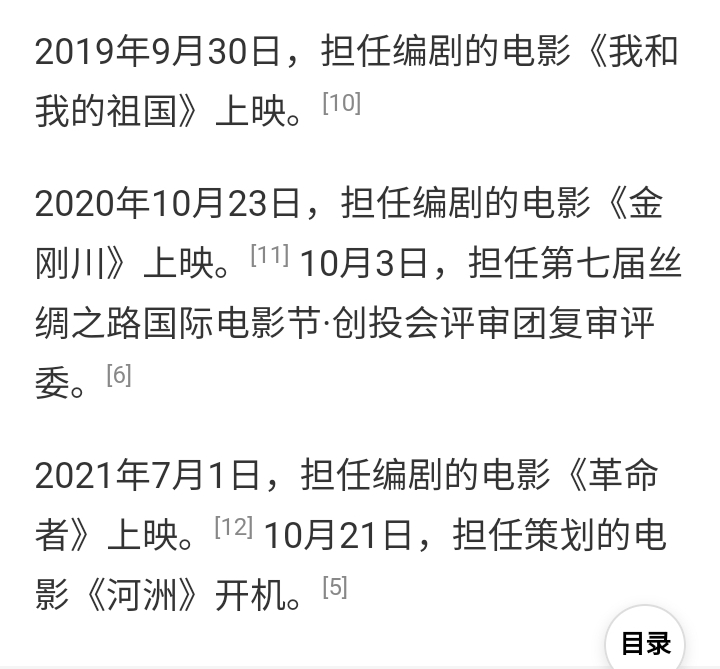Open reference link [12]
The height and width of the screenshot is (669, 720).
[233, 527]
